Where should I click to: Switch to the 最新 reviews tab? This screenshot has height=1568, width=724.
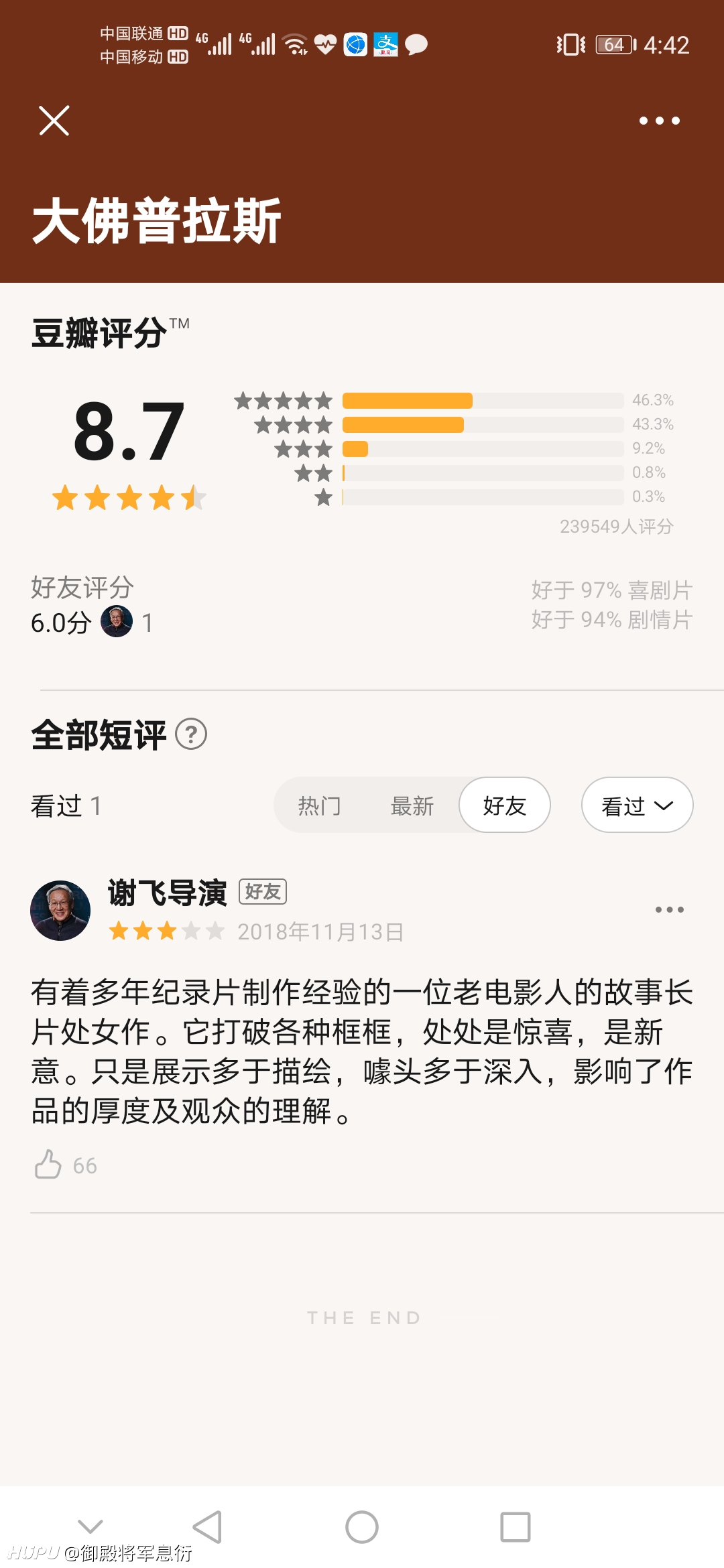(412, 805)
